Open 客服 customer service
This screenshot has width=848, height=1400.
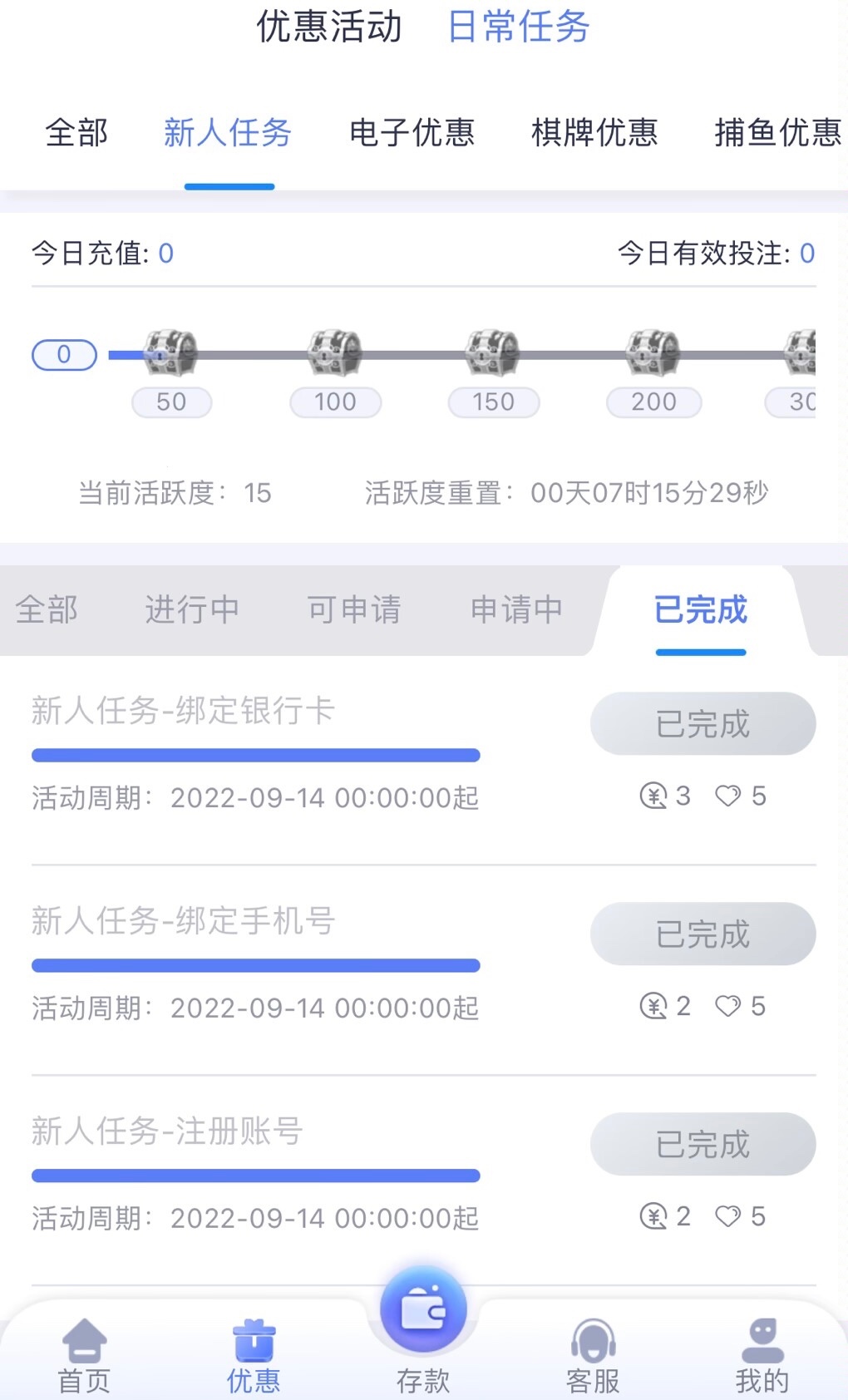[x=593, y=1357]
